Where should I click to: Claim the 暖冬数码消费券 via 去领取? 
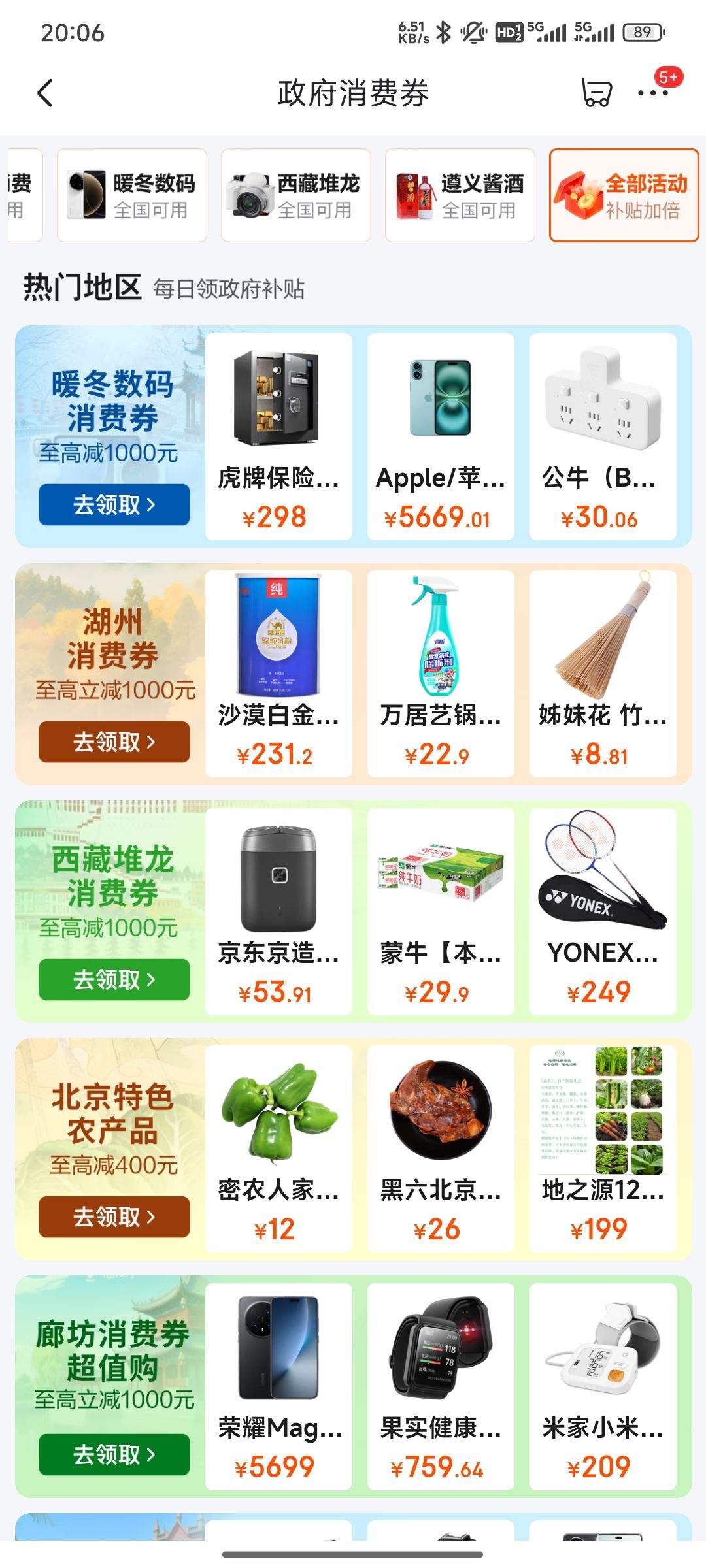click(114, 505)
